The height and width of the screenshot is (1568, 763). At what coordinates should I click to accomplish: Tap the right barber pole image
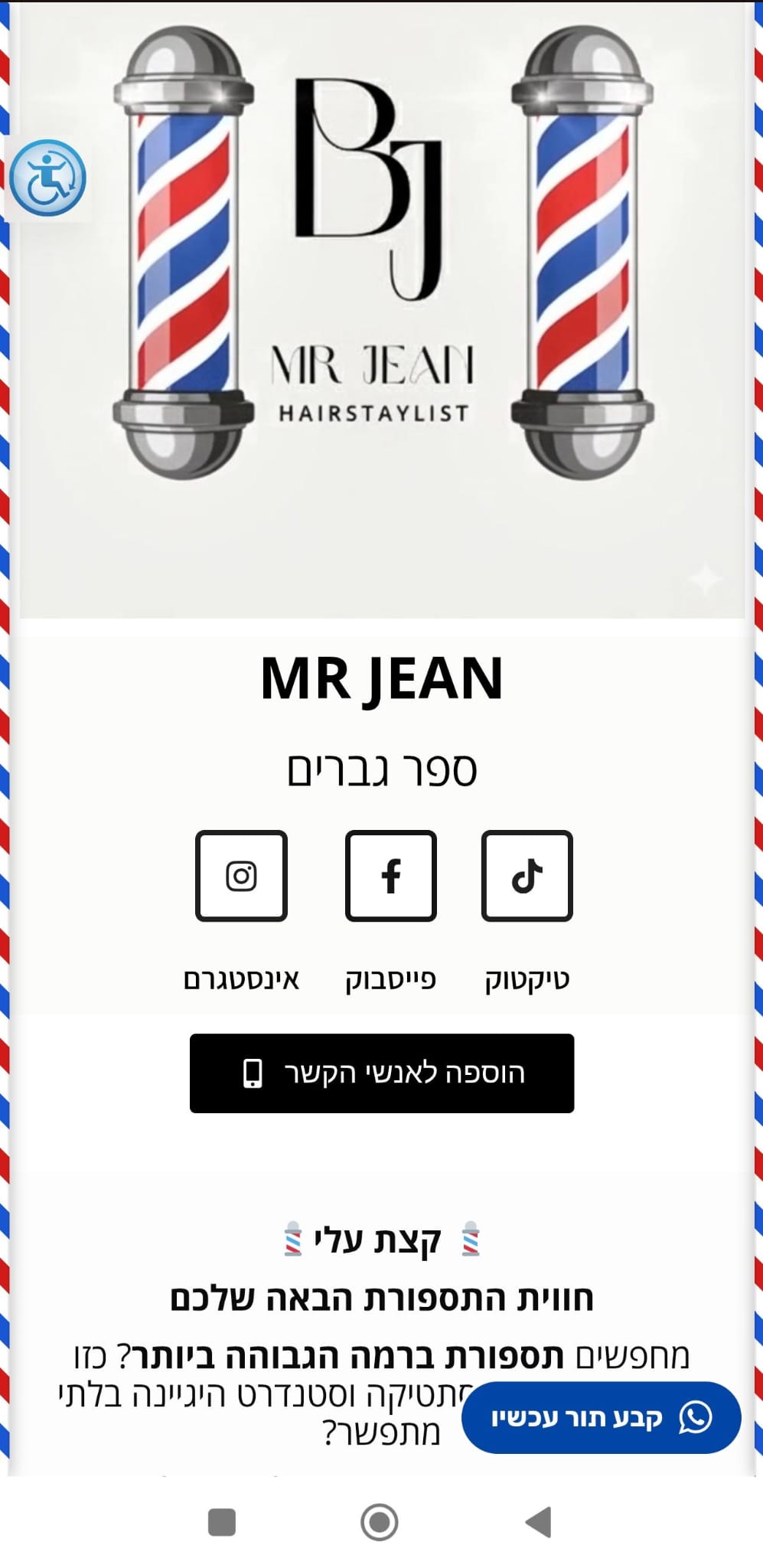coord(582,253)
